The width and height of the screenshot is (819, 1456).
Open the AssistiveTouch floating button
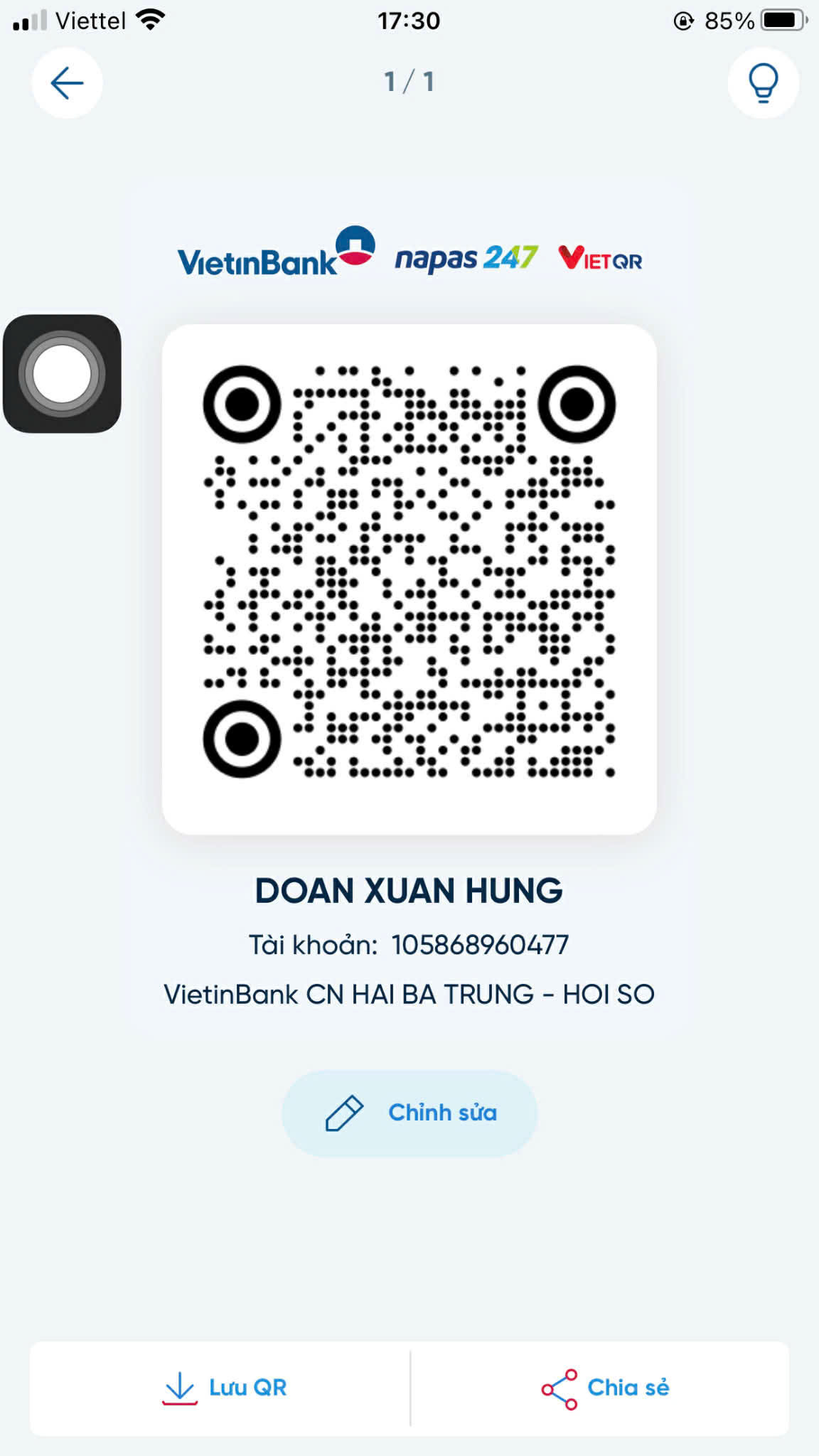(x=63, y=374)
